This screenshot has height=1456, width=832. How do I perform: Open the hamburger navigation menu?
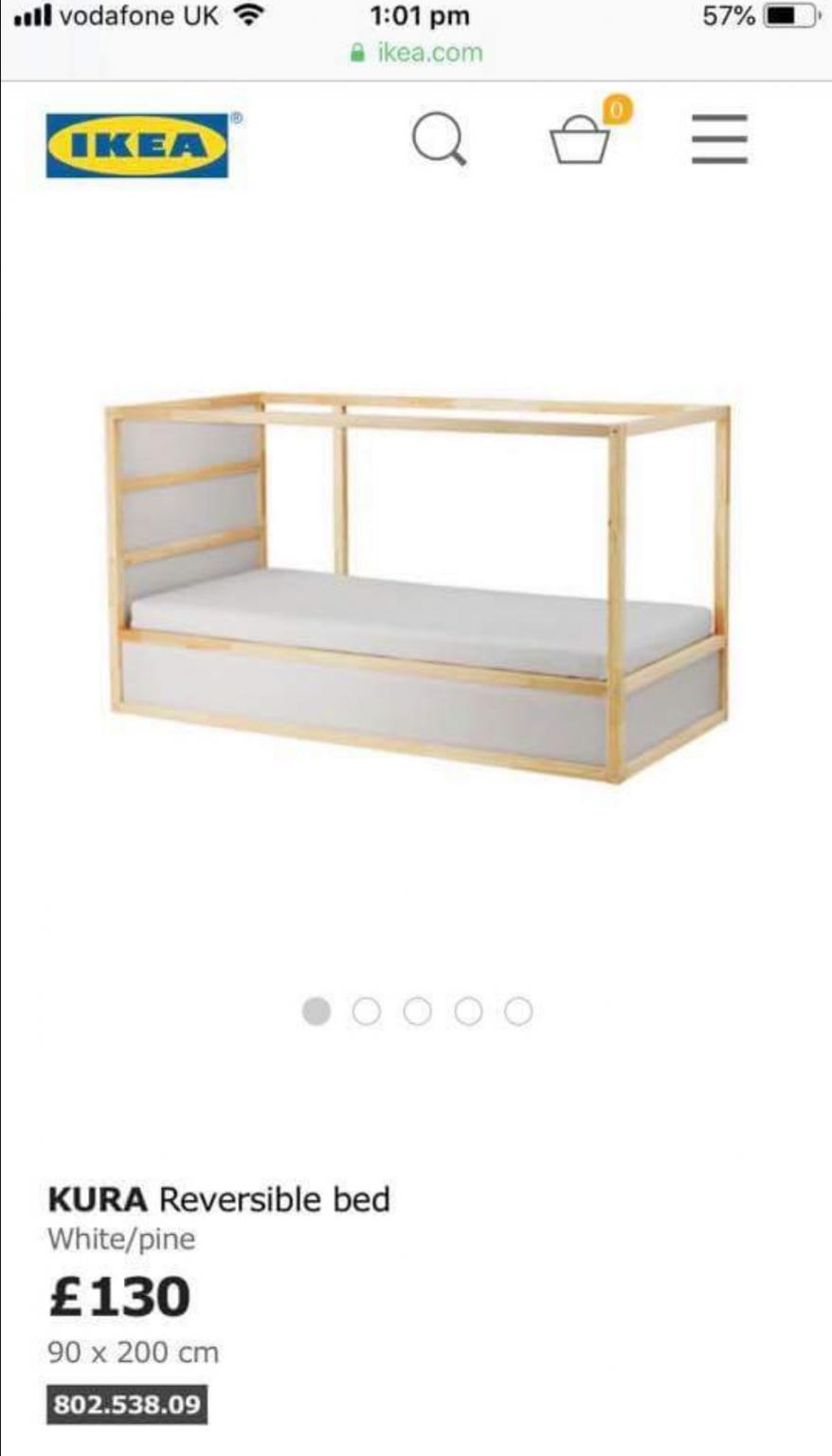point(718,139)
